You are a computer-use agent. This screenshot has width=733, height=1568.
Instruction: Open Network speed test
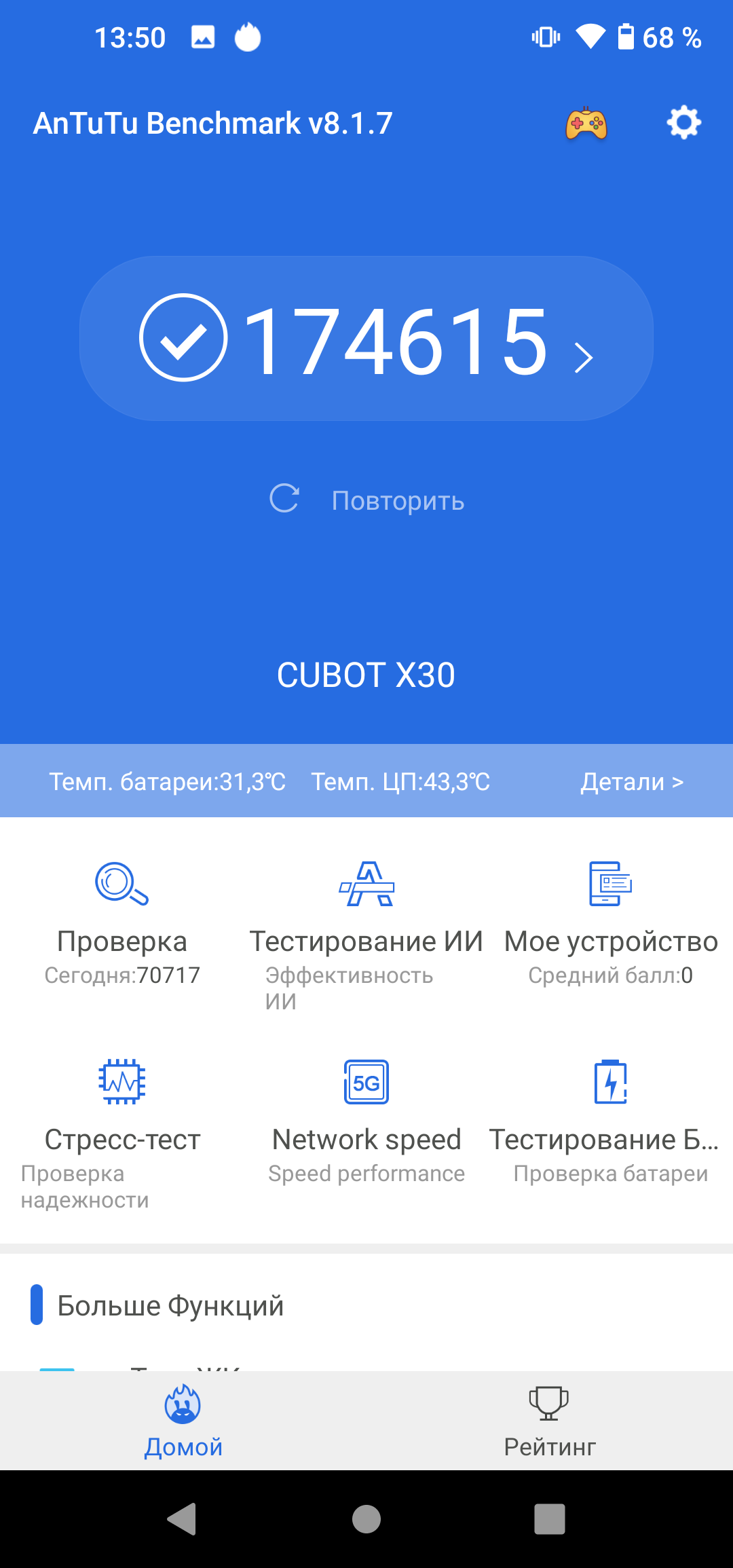(366, 1120)
